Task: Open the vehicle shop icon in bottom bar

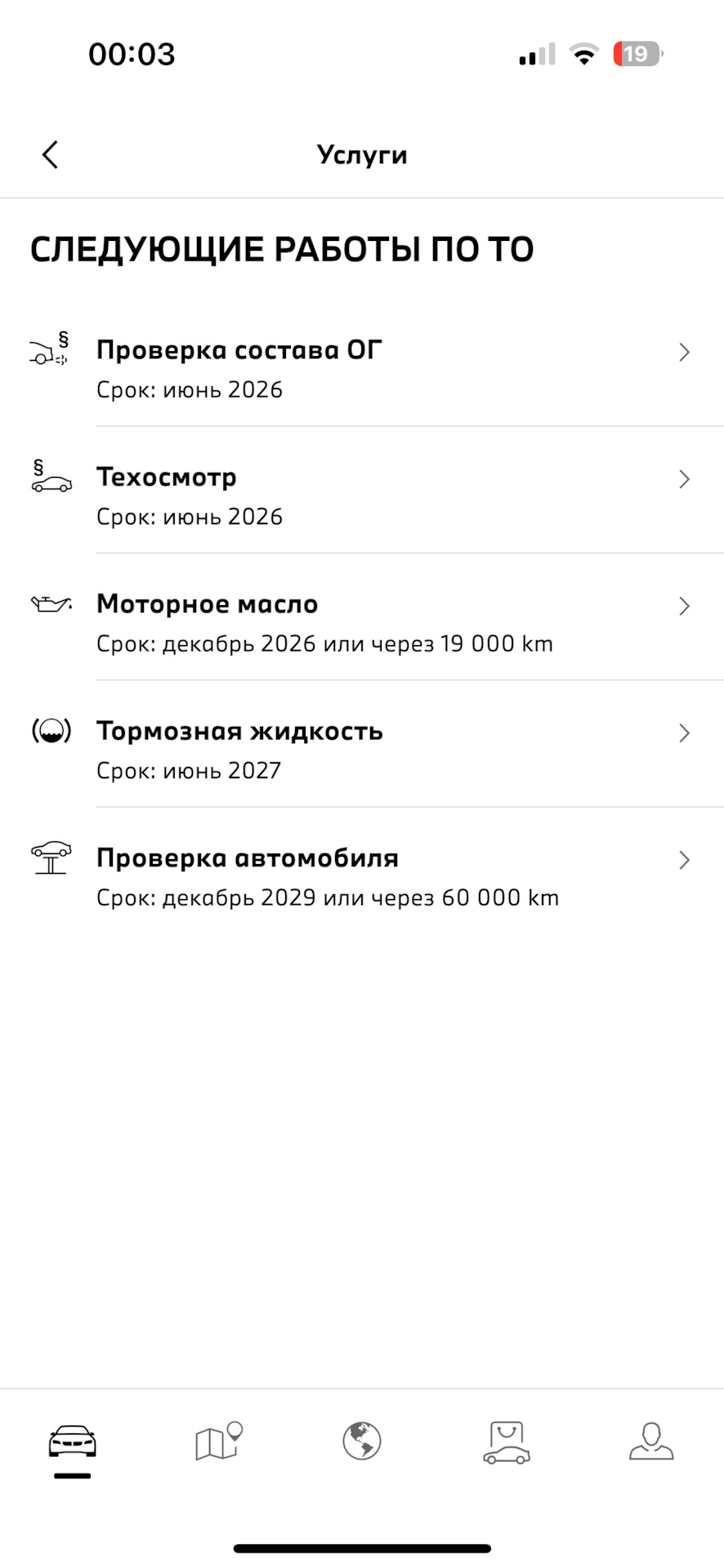Action: pyautogui.click(x=507, y=1442)
